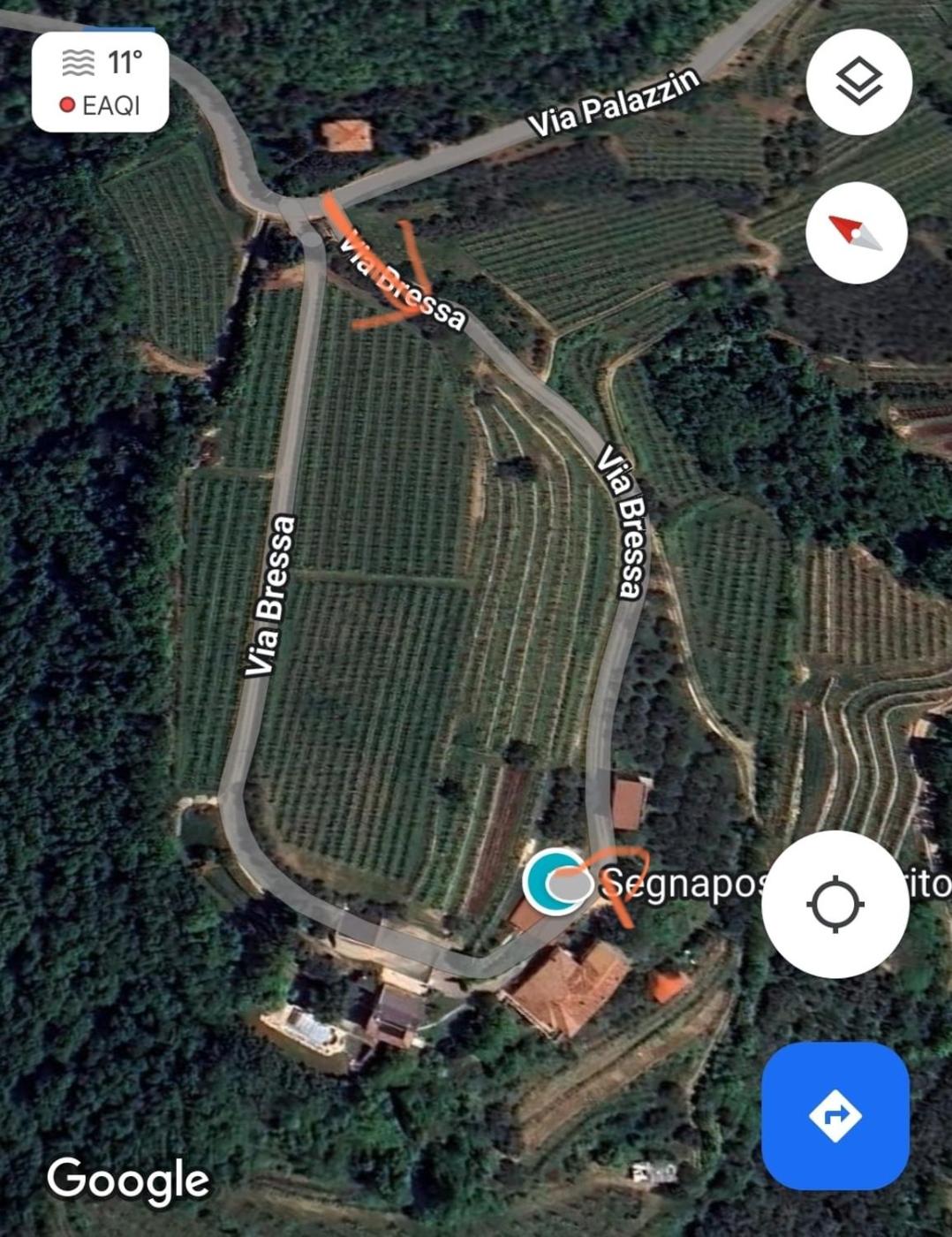952x1237 pixels.
Task: Select the dropped pin marker on Via Bressa
Action: [x=558, y=880]
